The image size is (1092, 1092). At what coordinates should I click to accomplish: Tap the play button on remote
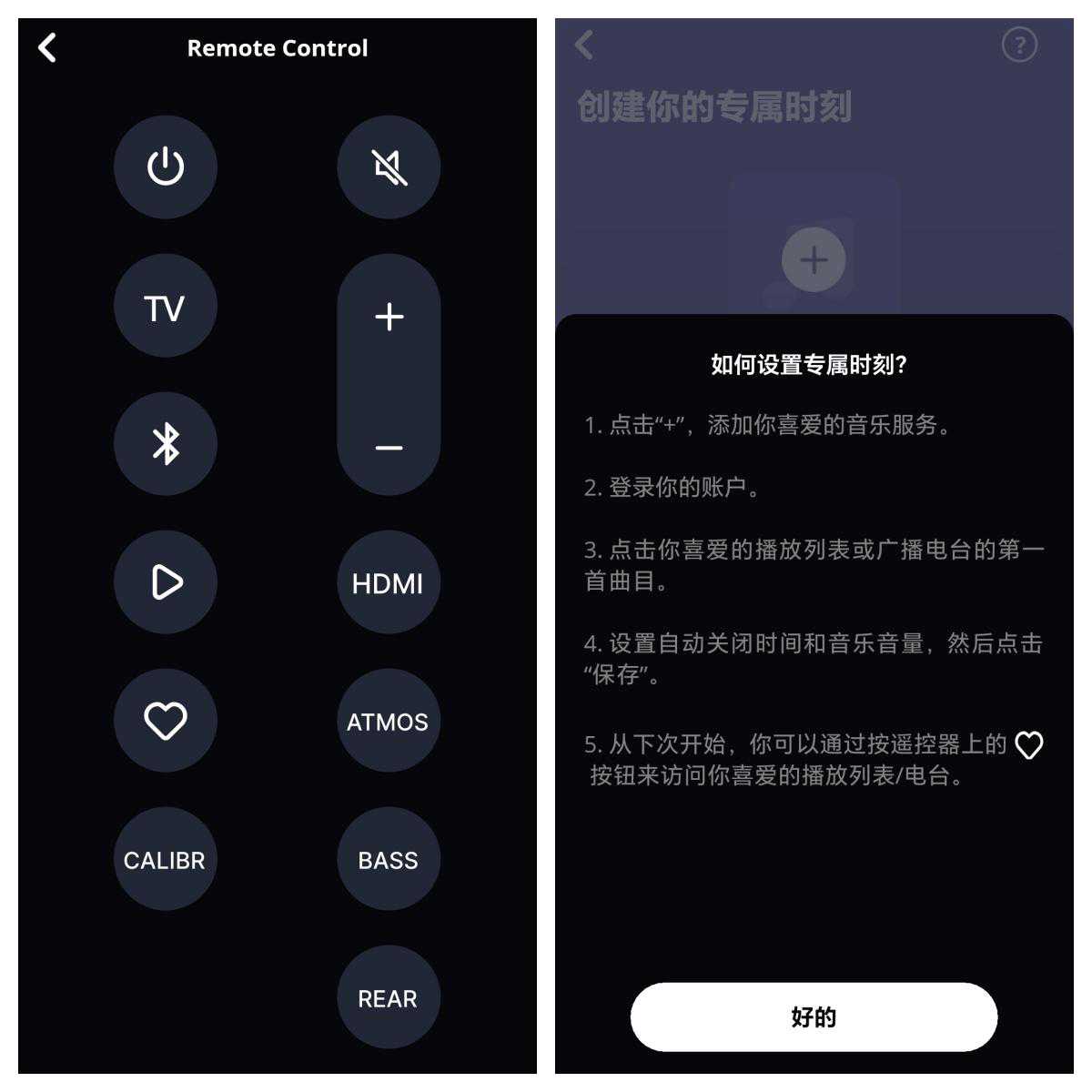click(166, 582)
